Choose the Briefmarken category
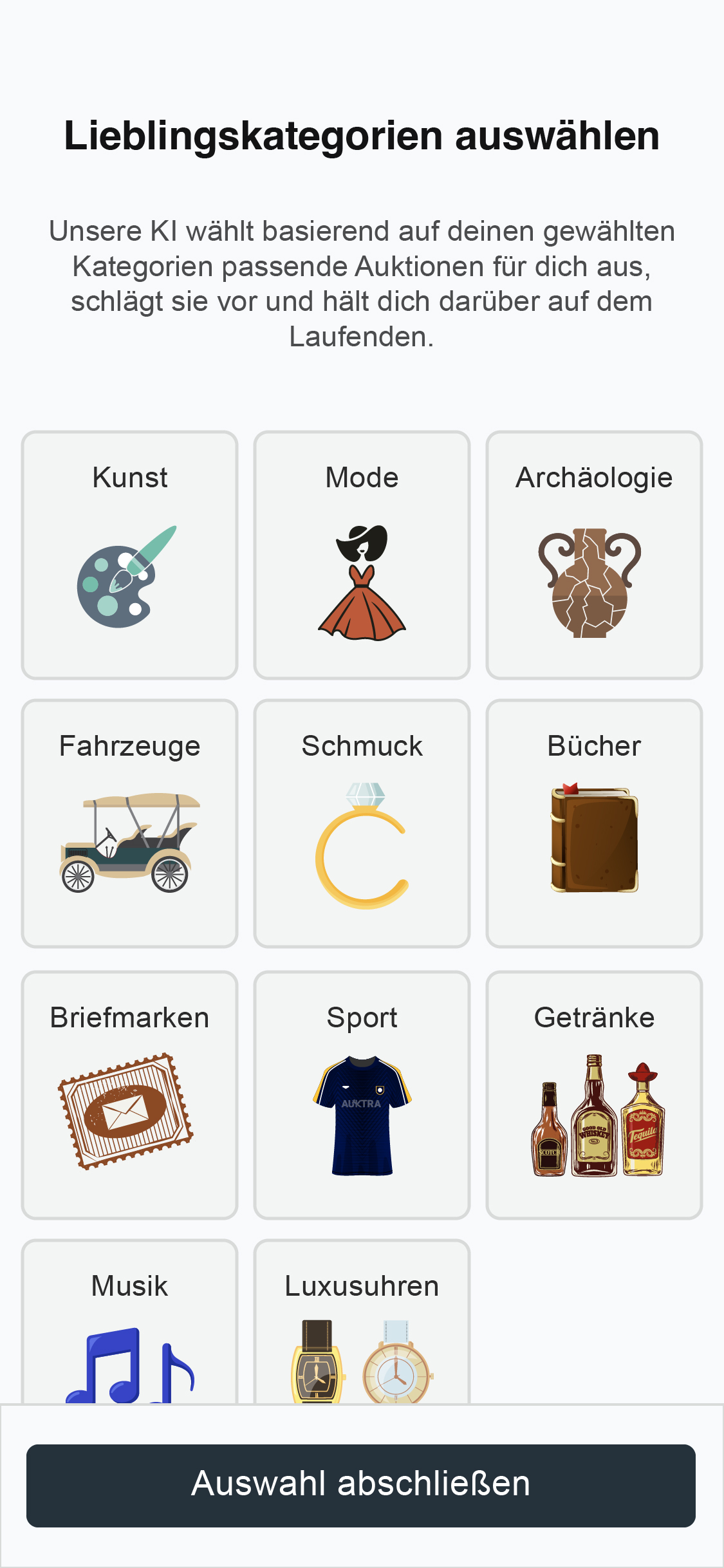This screenshot has height=1568, width=724. click(129, 1095)
